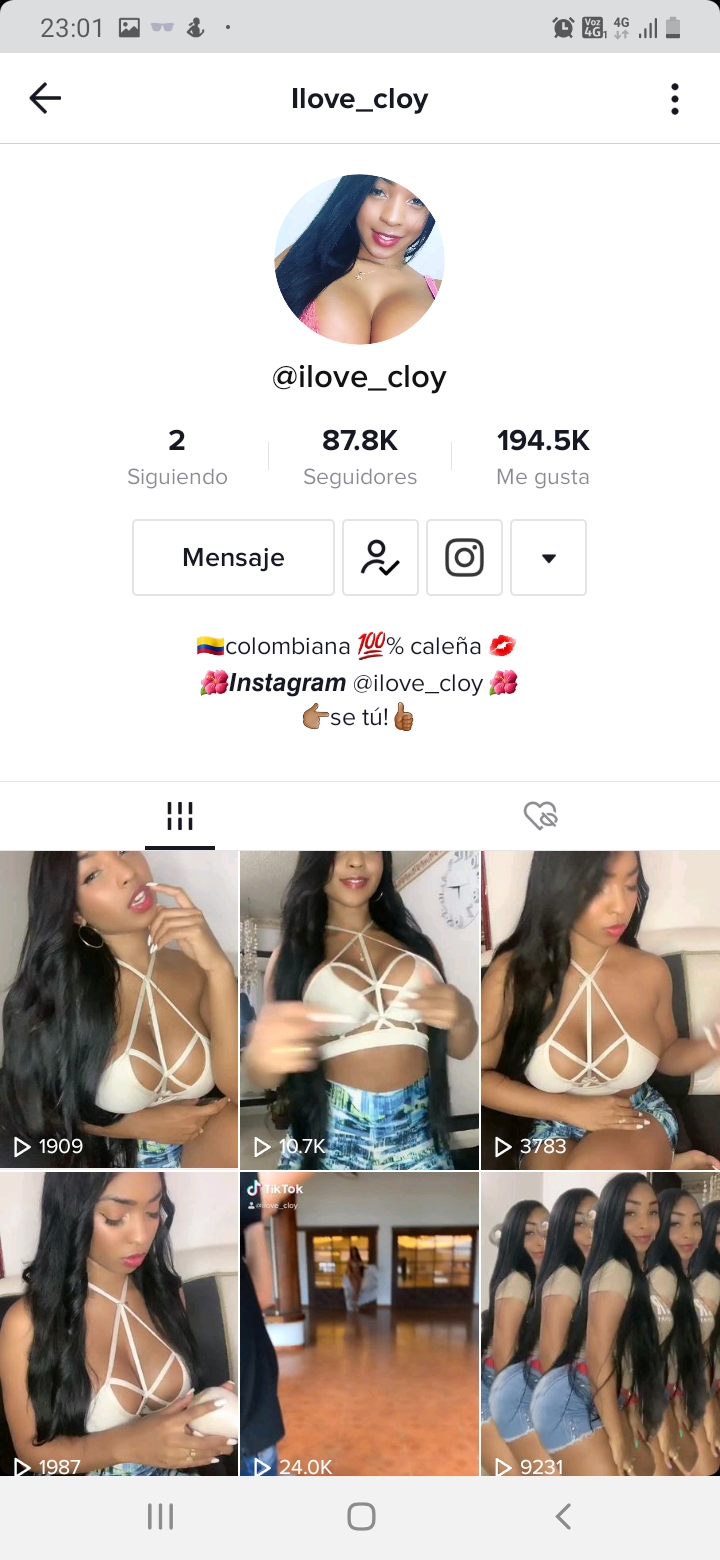Open the video with 1909 views

(119, 1008)
